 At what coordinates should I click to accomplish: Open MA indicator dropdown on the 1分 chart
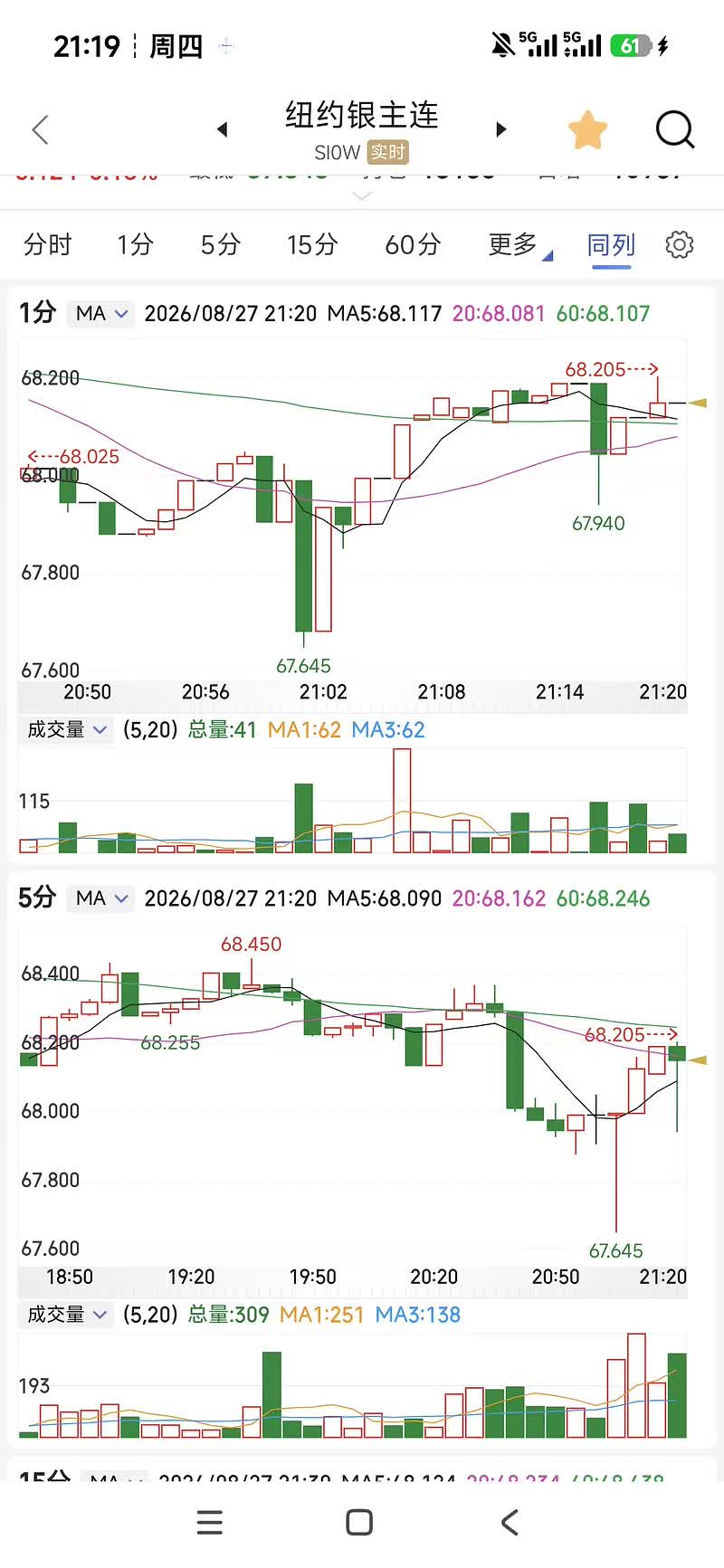(101, 314)
